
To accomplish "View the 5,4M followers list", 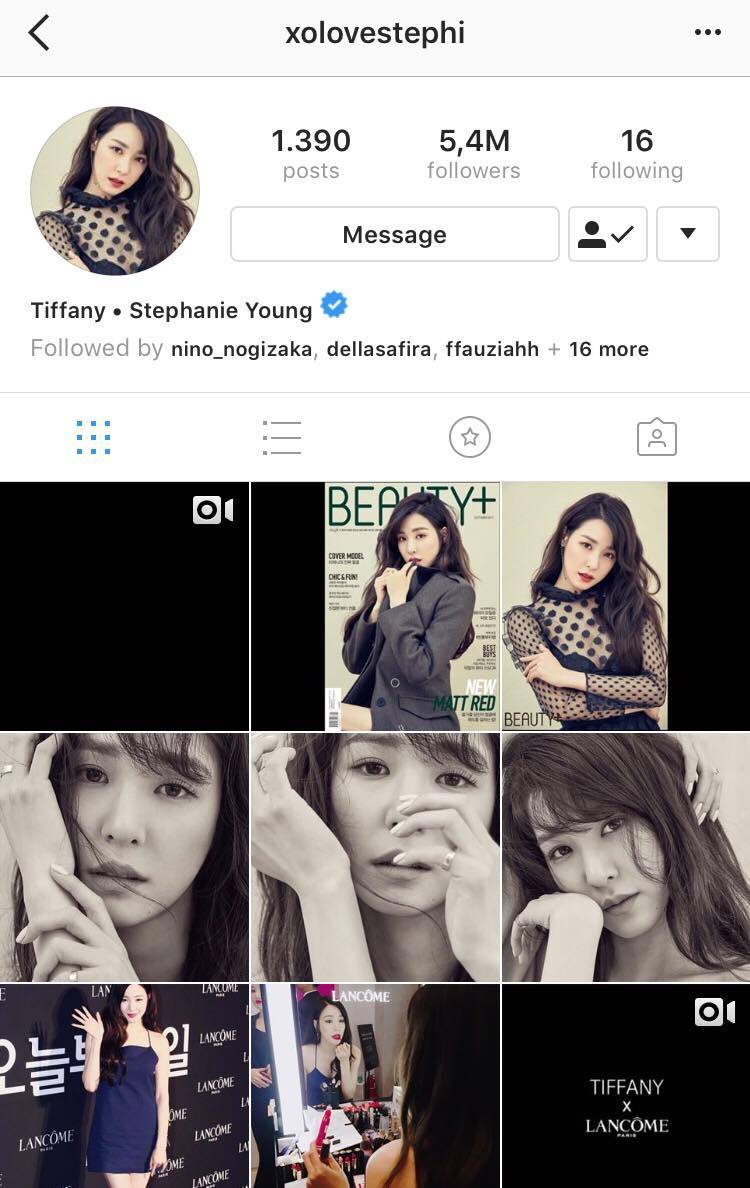I will 473,154.
